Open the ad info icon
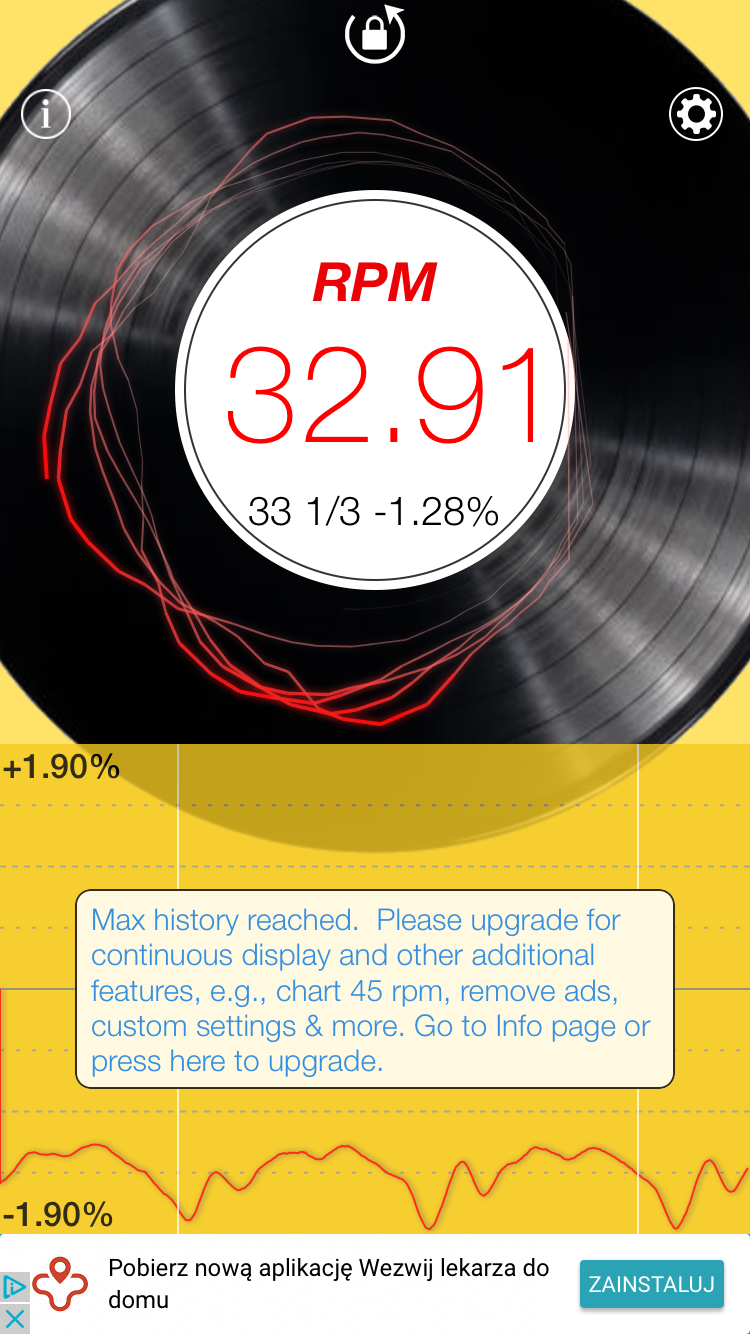Screen dimensions: 750x1334 coord(14,1287)
